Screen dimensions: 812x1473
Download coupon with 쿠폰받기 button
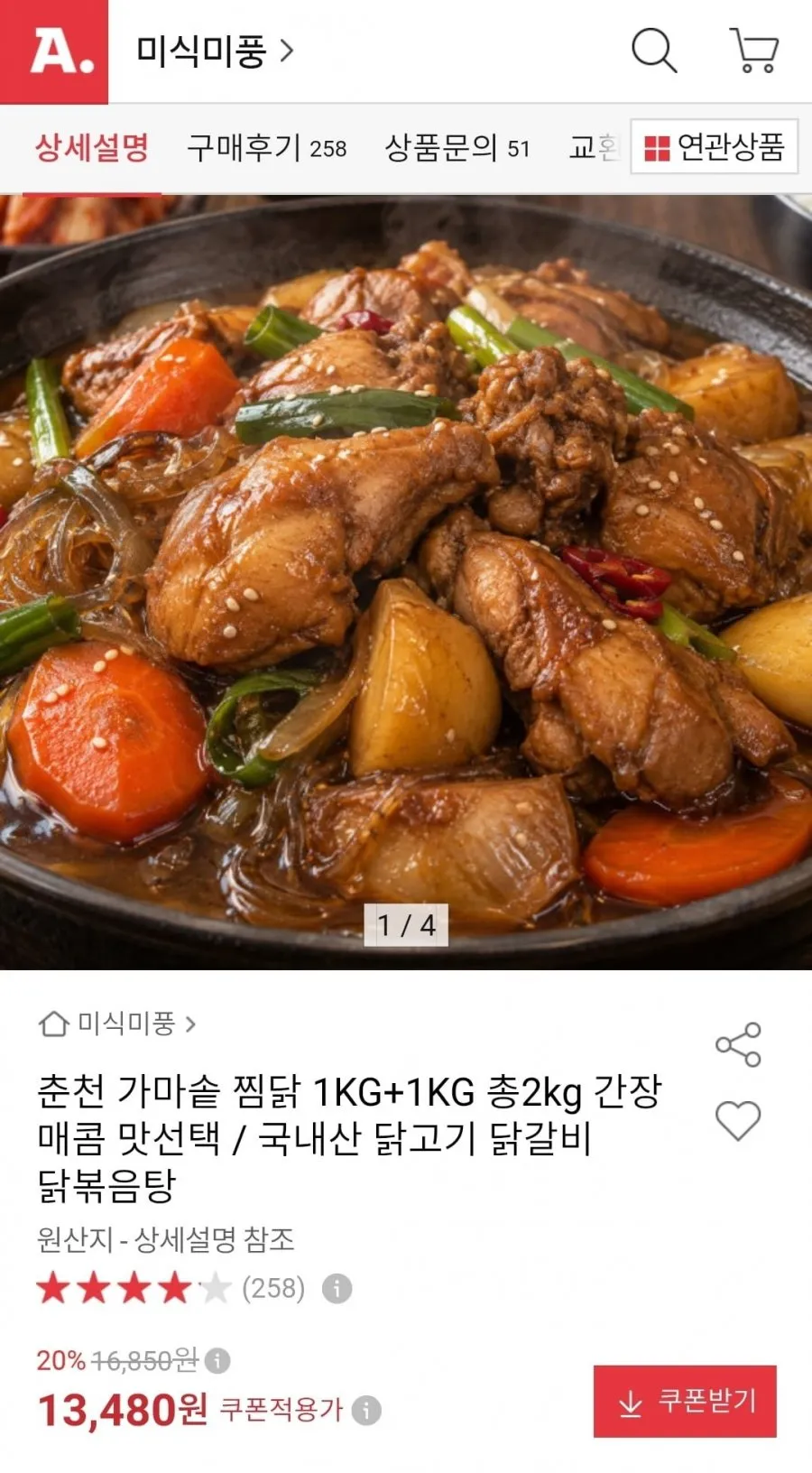tap(685, 1401)
